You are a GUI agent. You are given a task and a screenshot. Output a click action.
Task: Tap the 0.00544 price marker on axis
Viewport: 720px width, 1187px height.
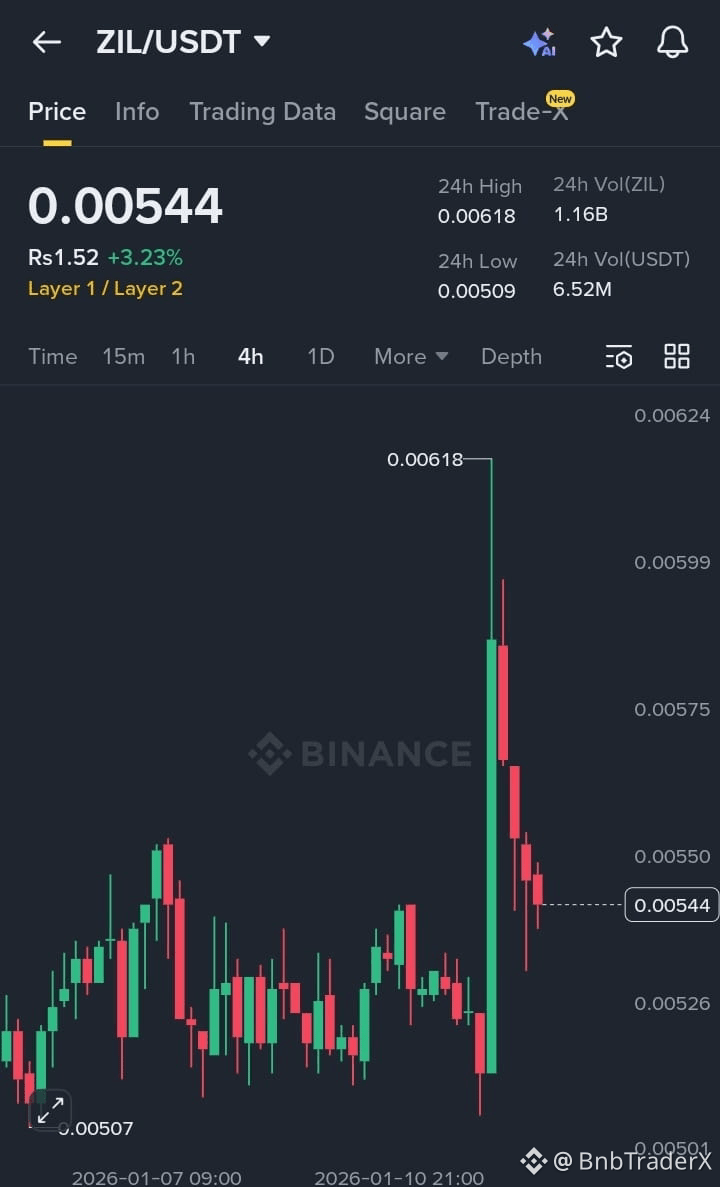click(x=671, y=904)
